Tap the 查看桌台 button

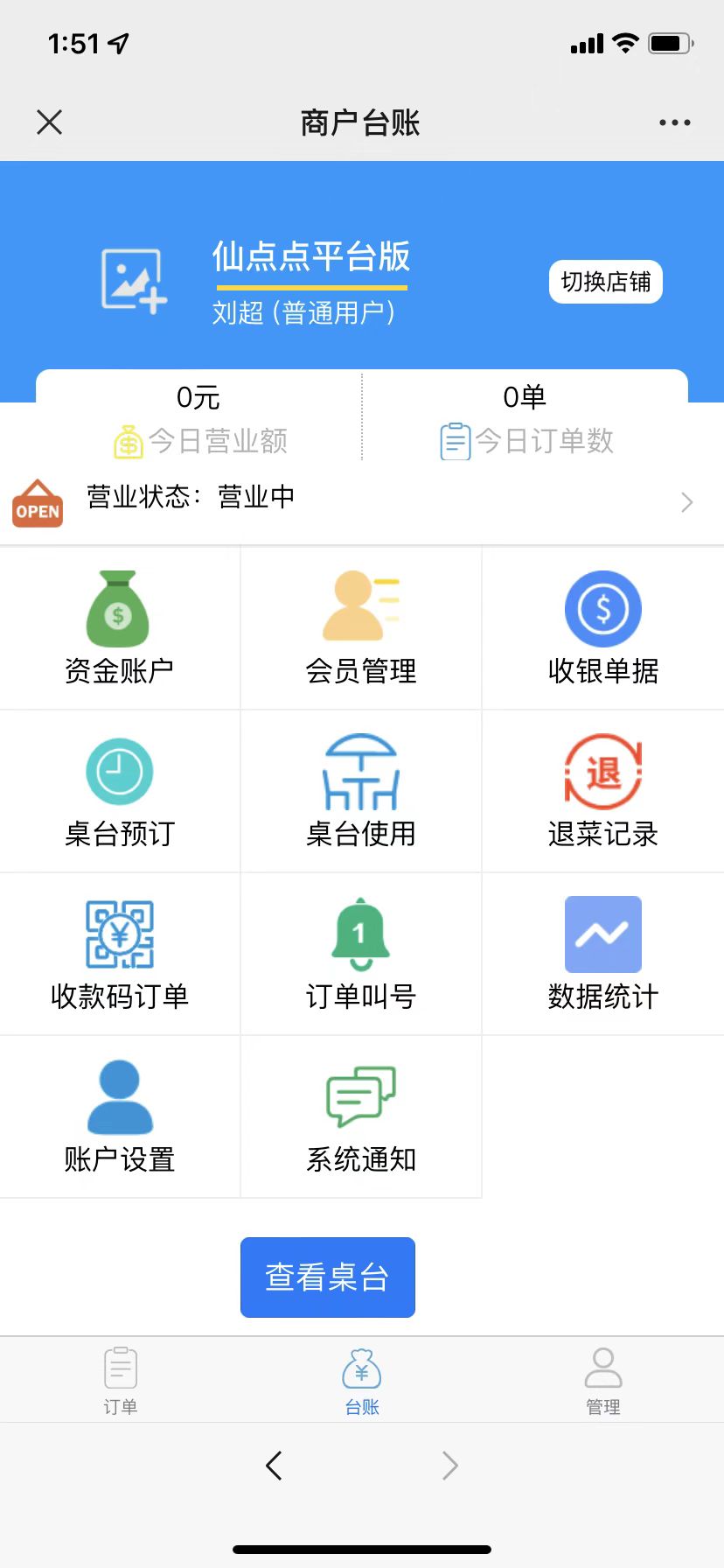(328, 1277)
